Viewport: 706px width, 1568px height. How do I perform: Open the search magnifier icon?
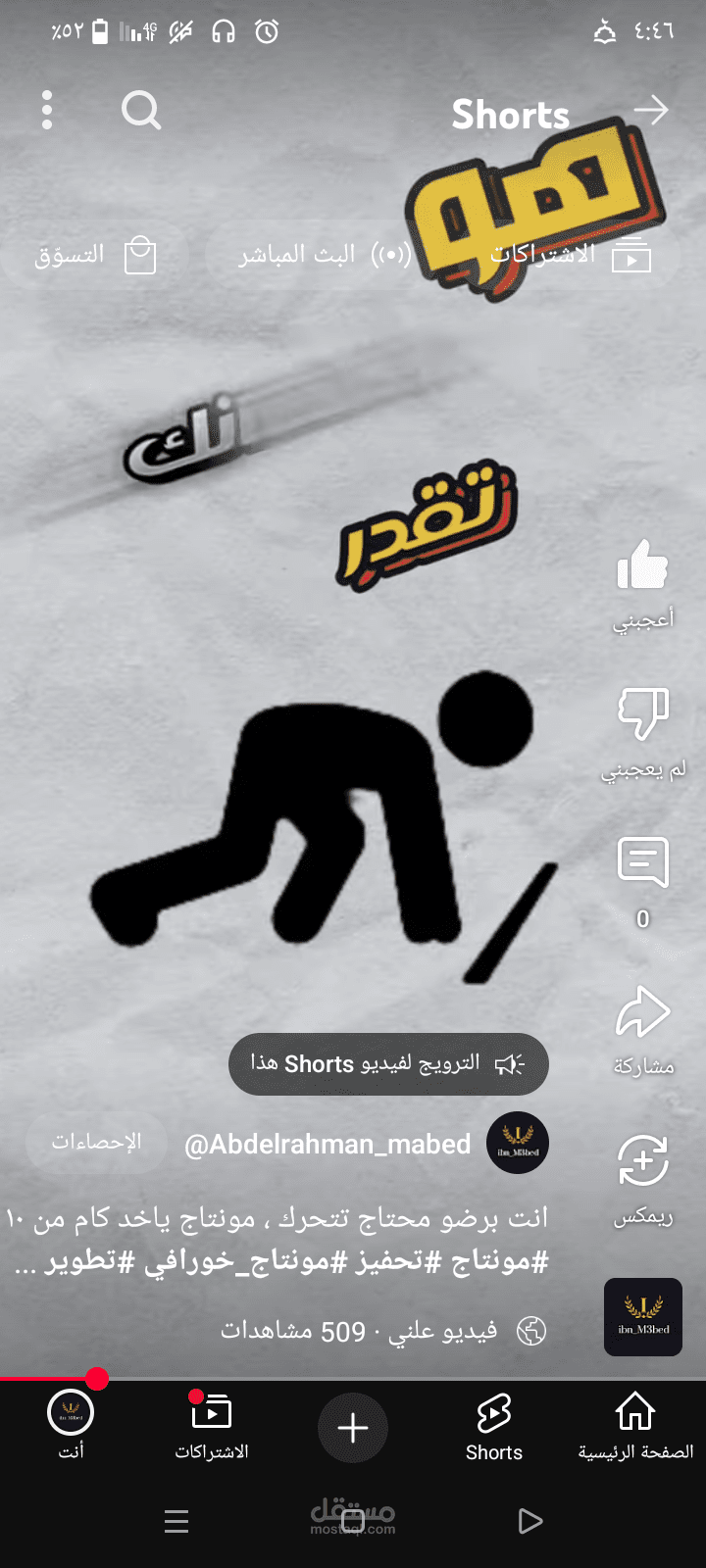(x=141, y=111)
